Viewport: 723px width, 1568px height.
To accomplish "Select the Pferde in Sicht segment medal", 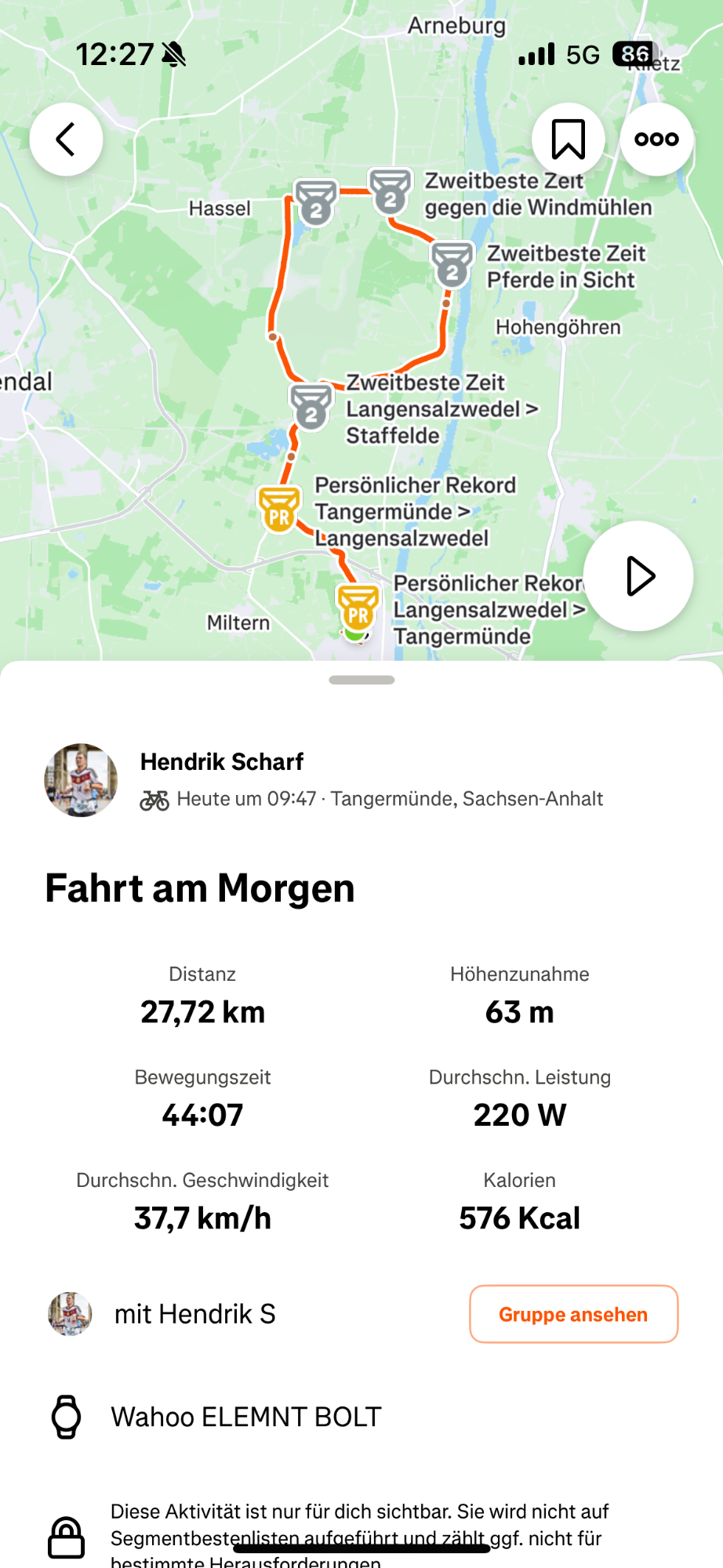I will click(x=452, y=264).
